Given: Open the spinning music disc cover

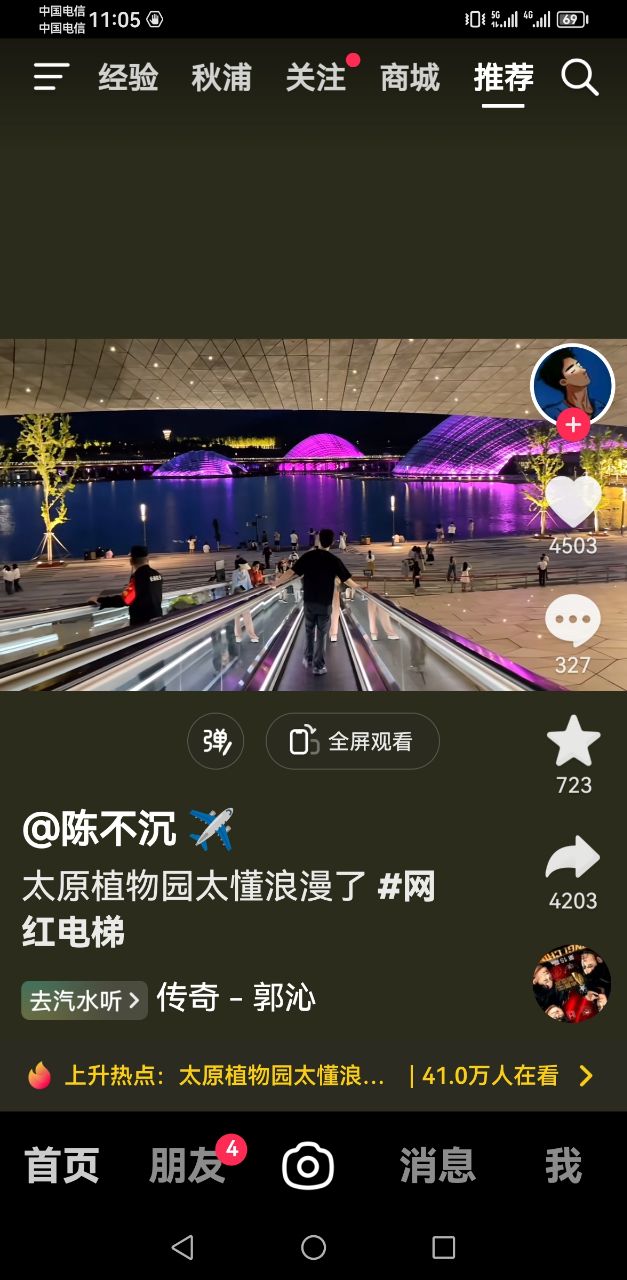Looking at the screenshot, I should click(x=572, y=985).
